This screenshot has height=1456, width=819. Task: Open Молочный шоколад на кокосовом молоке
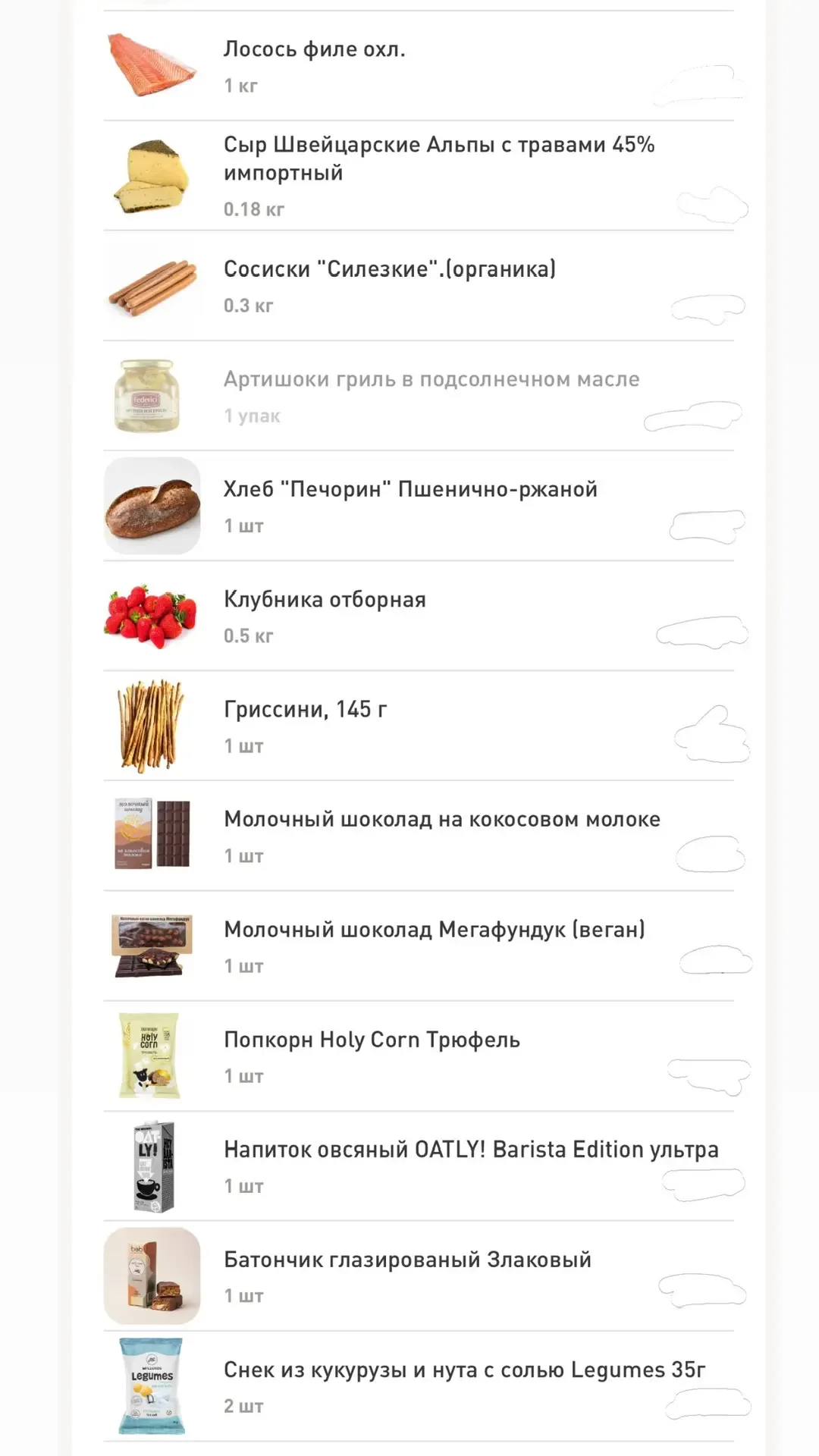(x=441, y=820)
